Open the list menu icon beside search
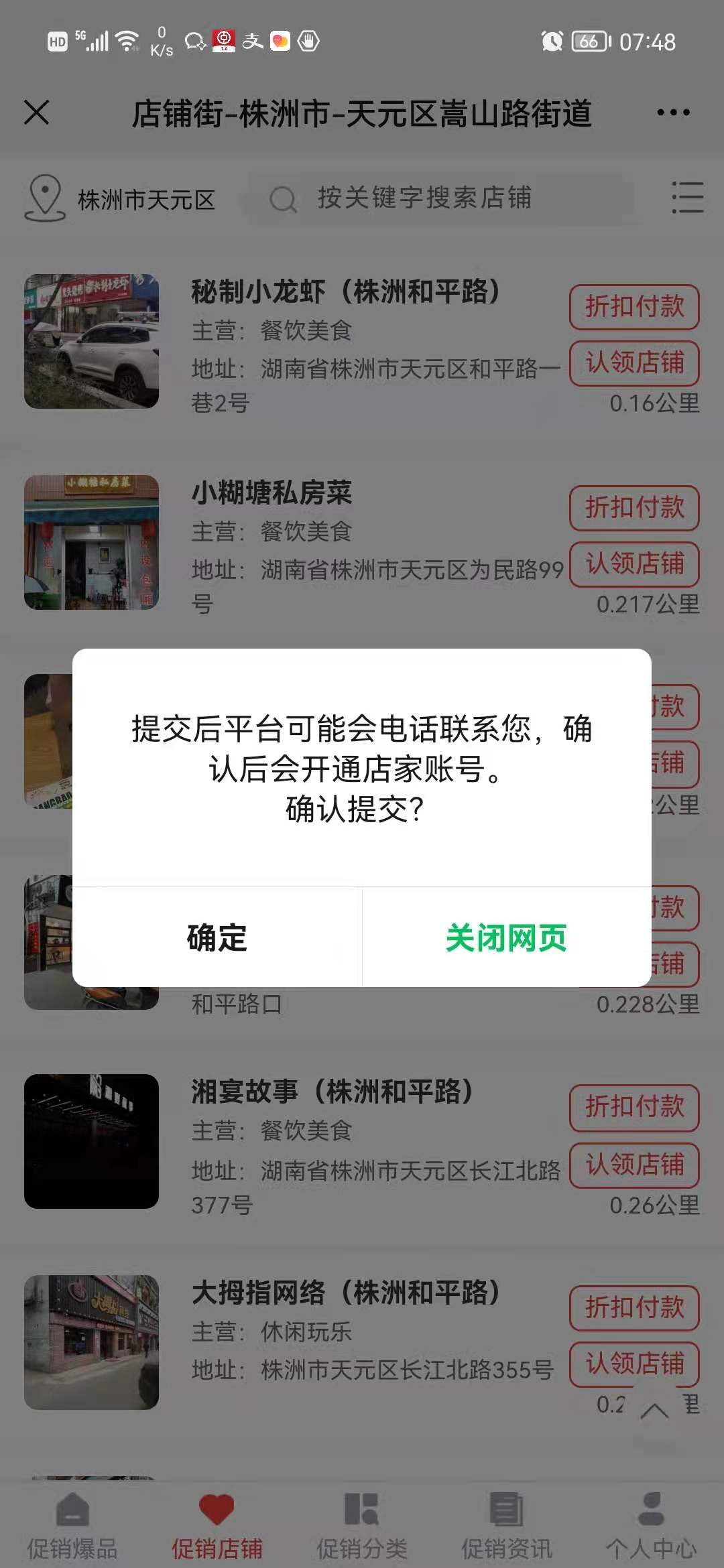 point(687,198)
